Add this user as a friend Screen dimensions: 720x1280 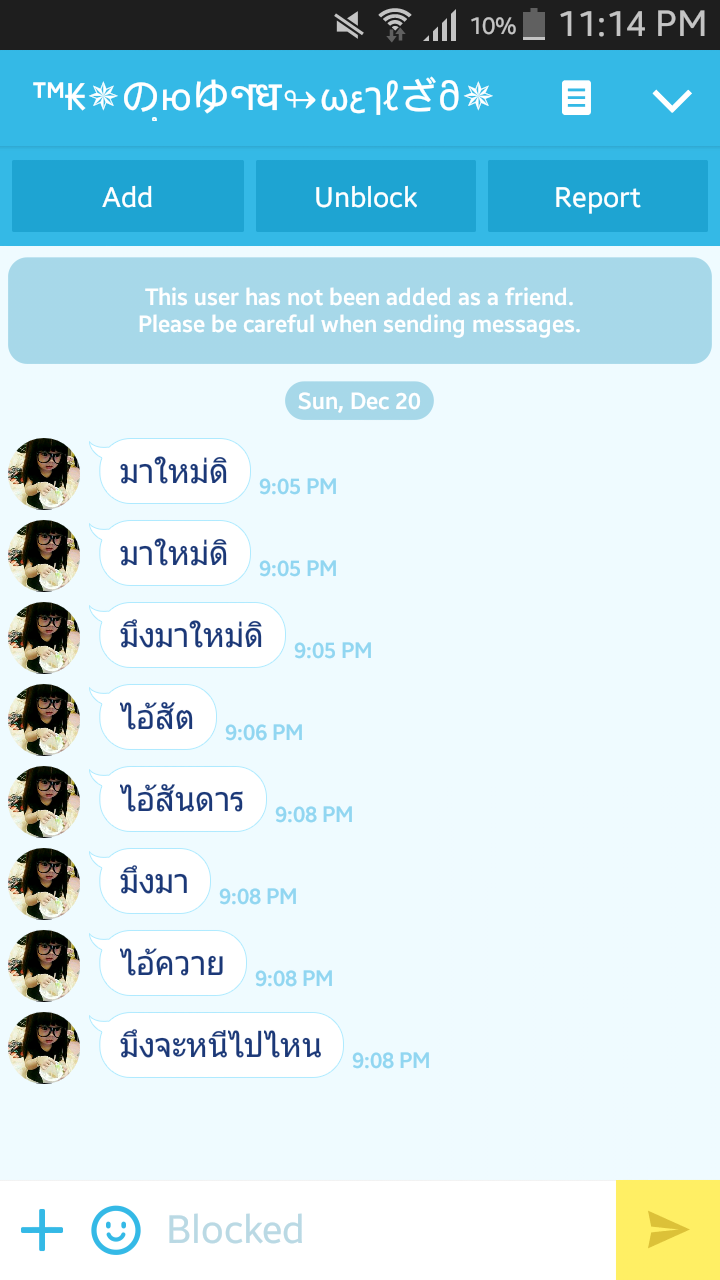pyautogui.click(x=128, y=197)
